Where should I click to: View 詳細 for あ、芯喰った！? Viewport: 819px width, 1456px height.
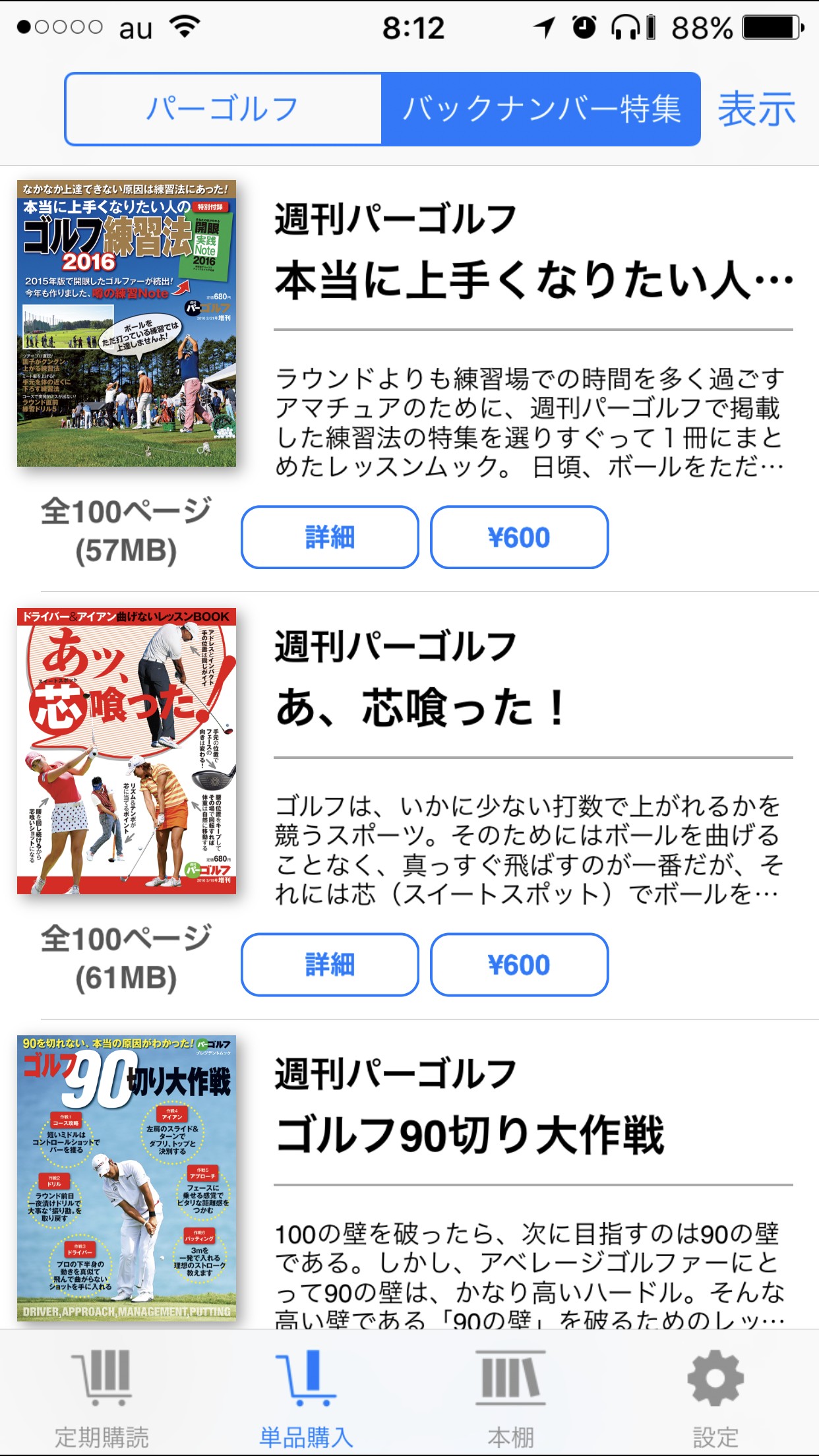tap(330, 964)
